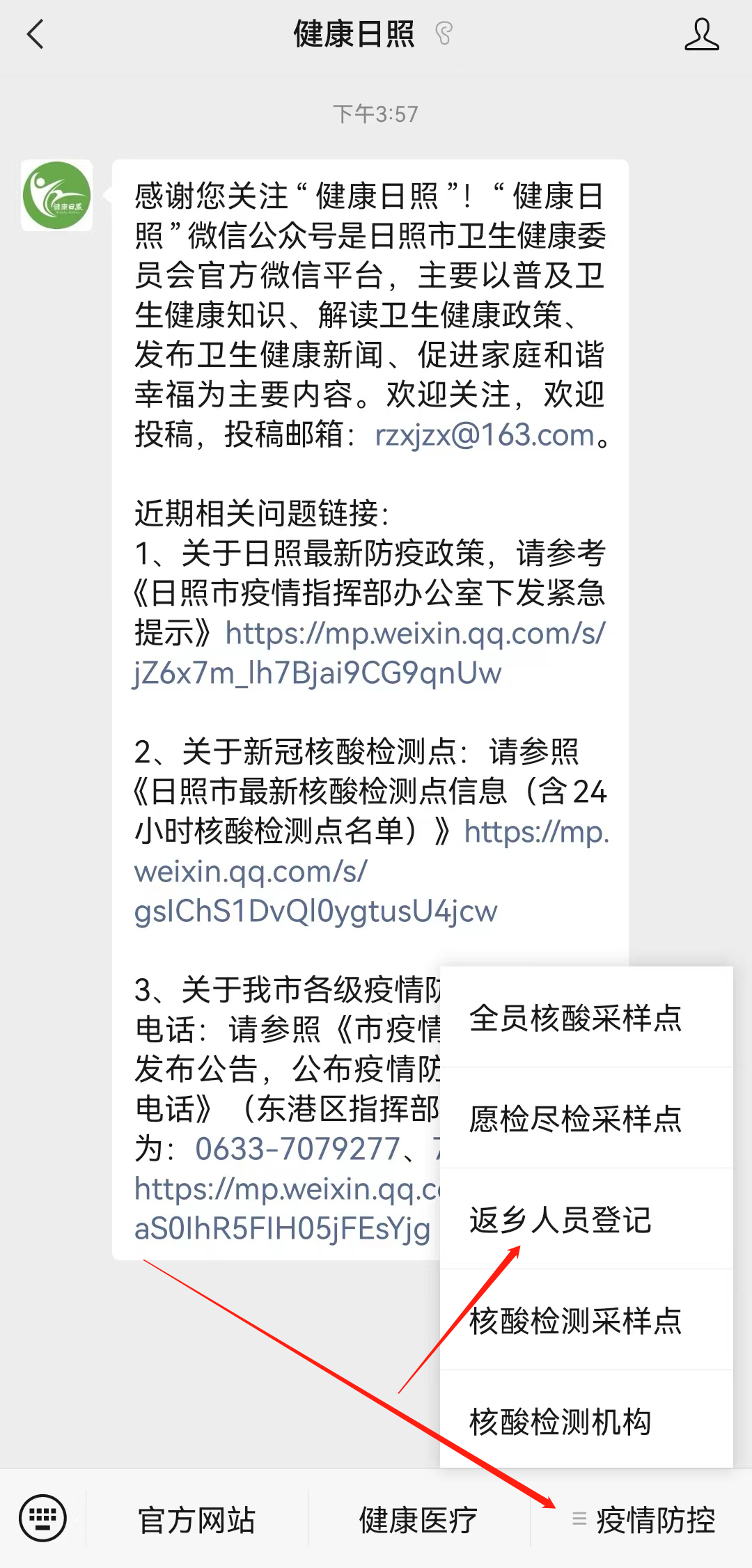752x1568 pixels.
Task: Open the rzxjzx@163.com email link
Action: point(485,435)
